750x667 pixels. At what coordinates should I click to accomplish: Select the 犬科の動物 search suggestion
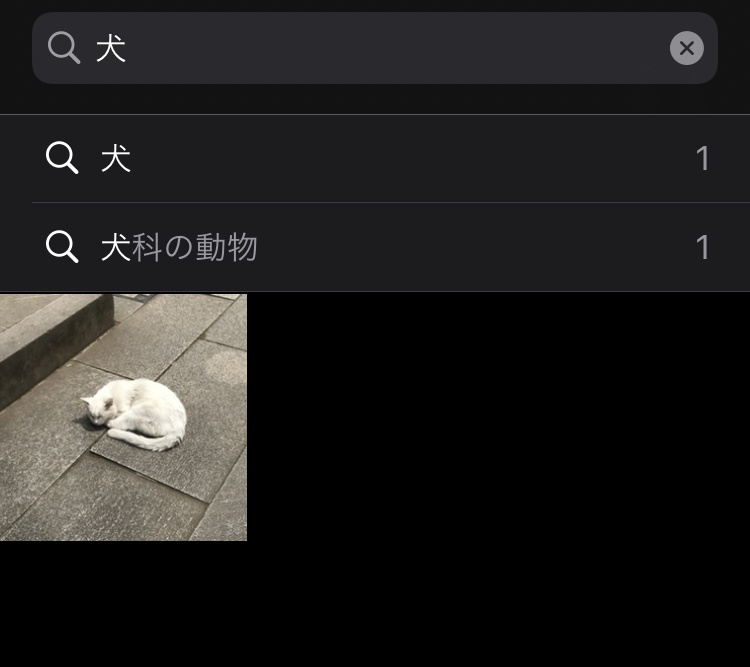375,247
